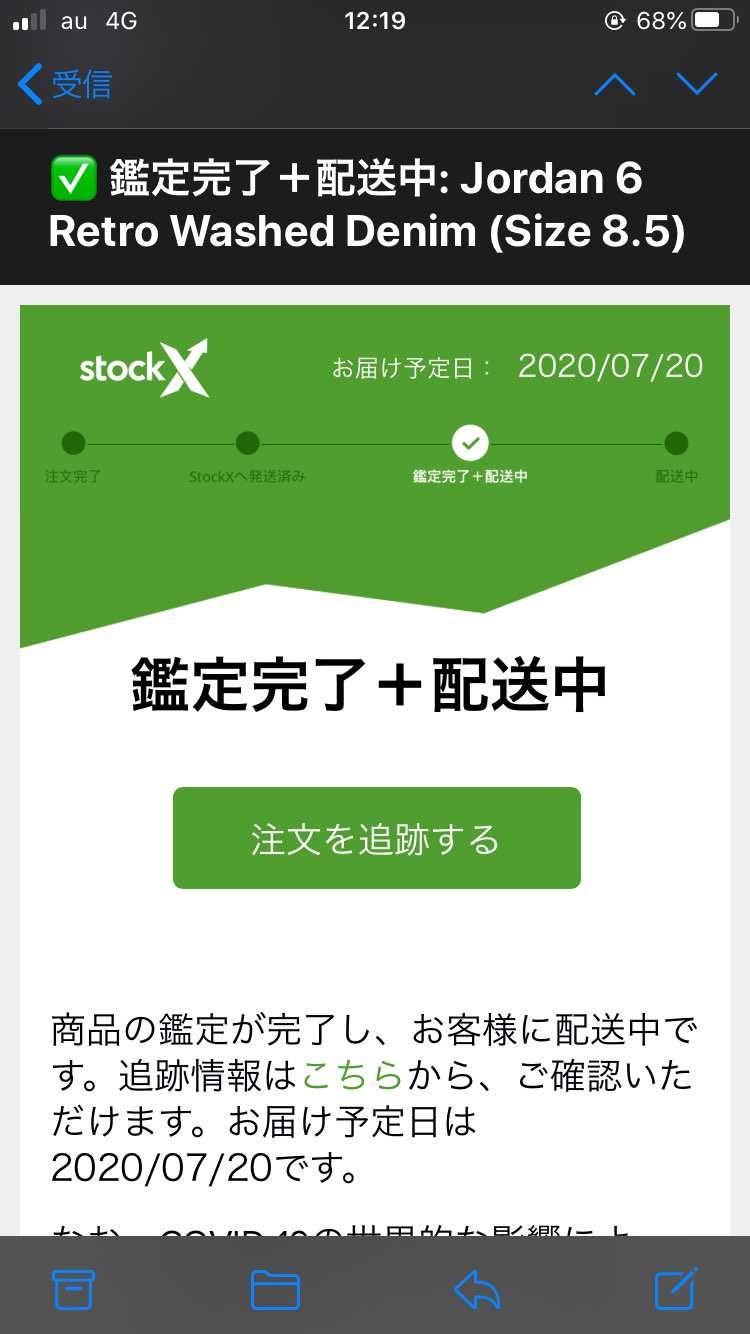Open the move-to-folder icon in bottom toolbar

coord(275,1290)
